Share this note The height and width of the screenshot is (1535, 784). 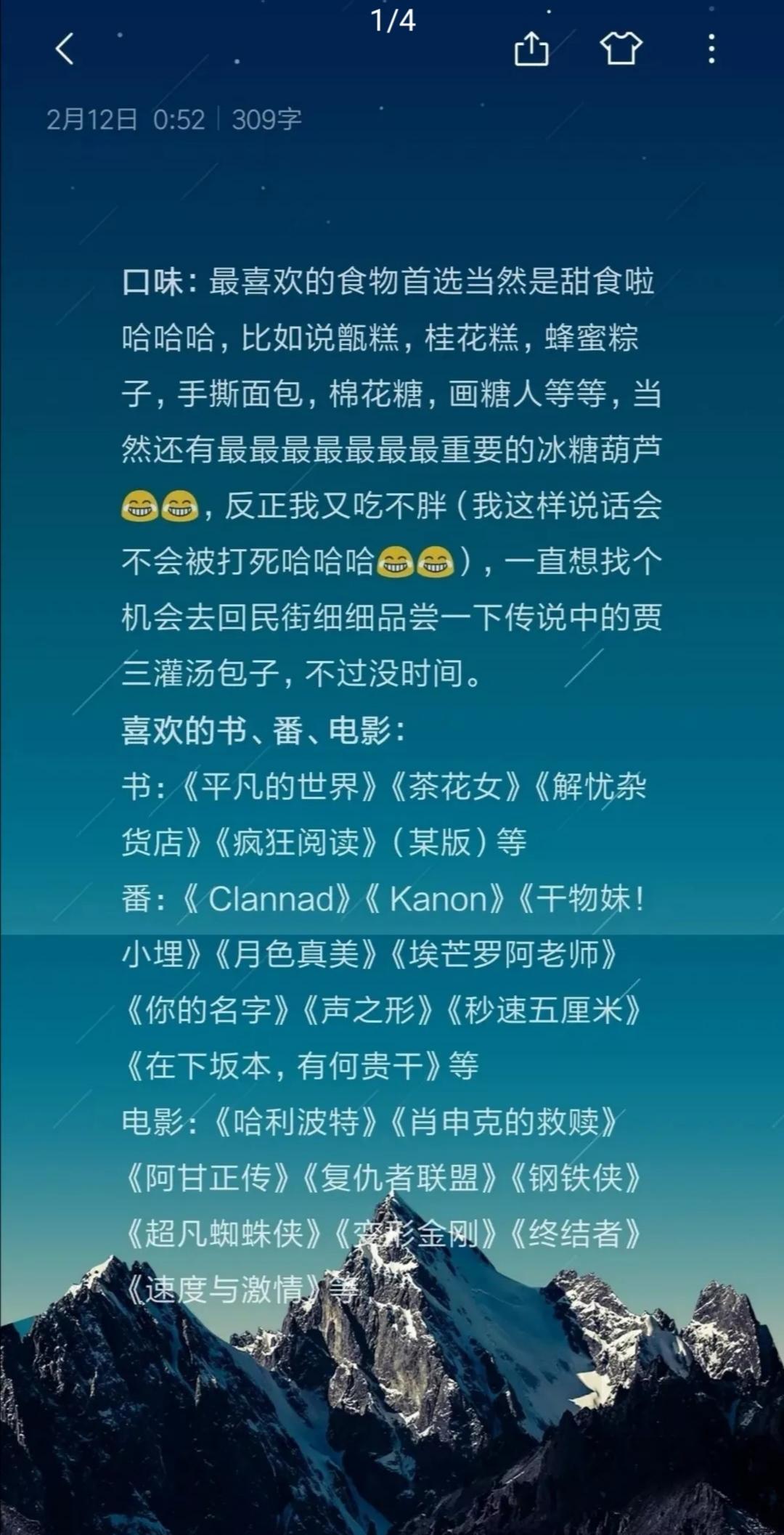531,49
